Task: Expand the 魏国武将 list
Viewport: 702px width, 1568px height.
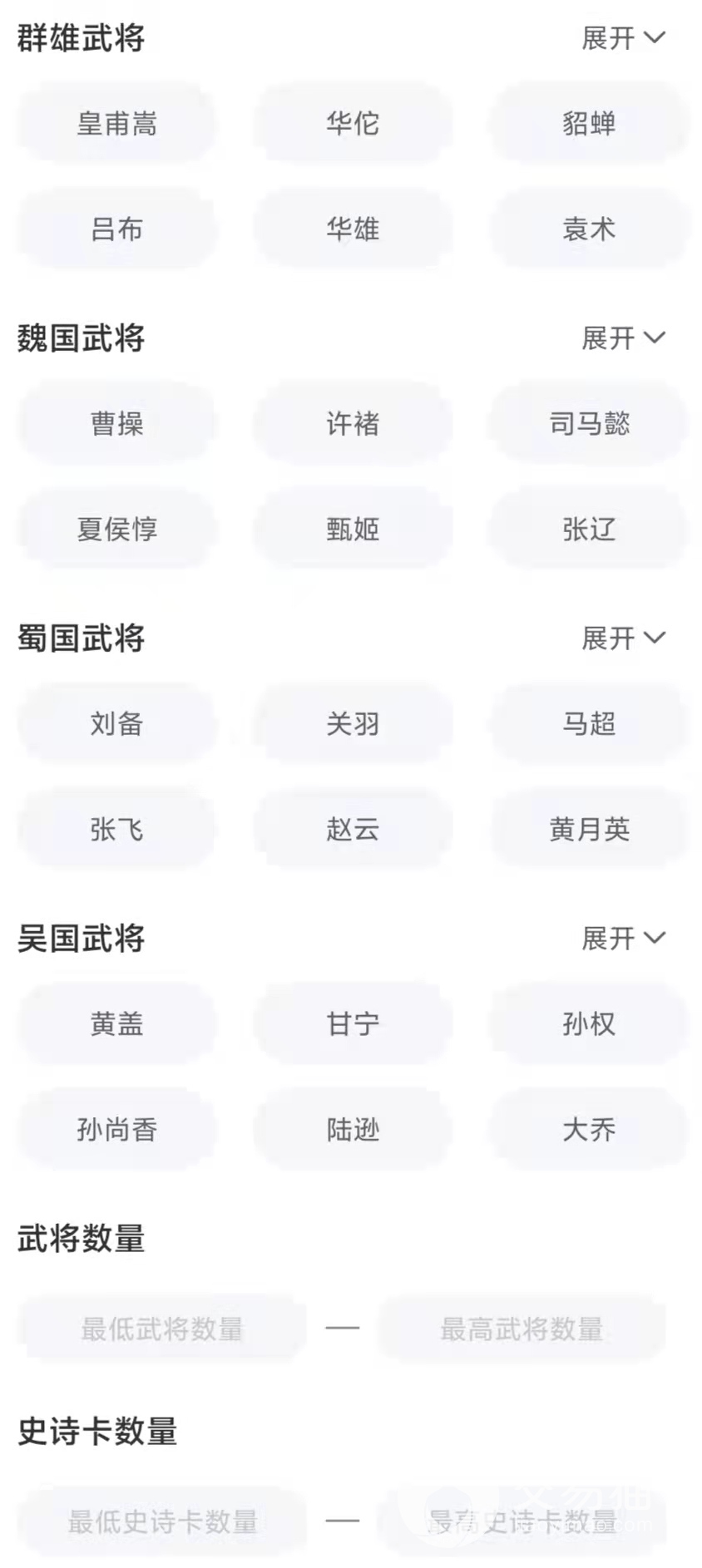Action: (x=623, y=338)
